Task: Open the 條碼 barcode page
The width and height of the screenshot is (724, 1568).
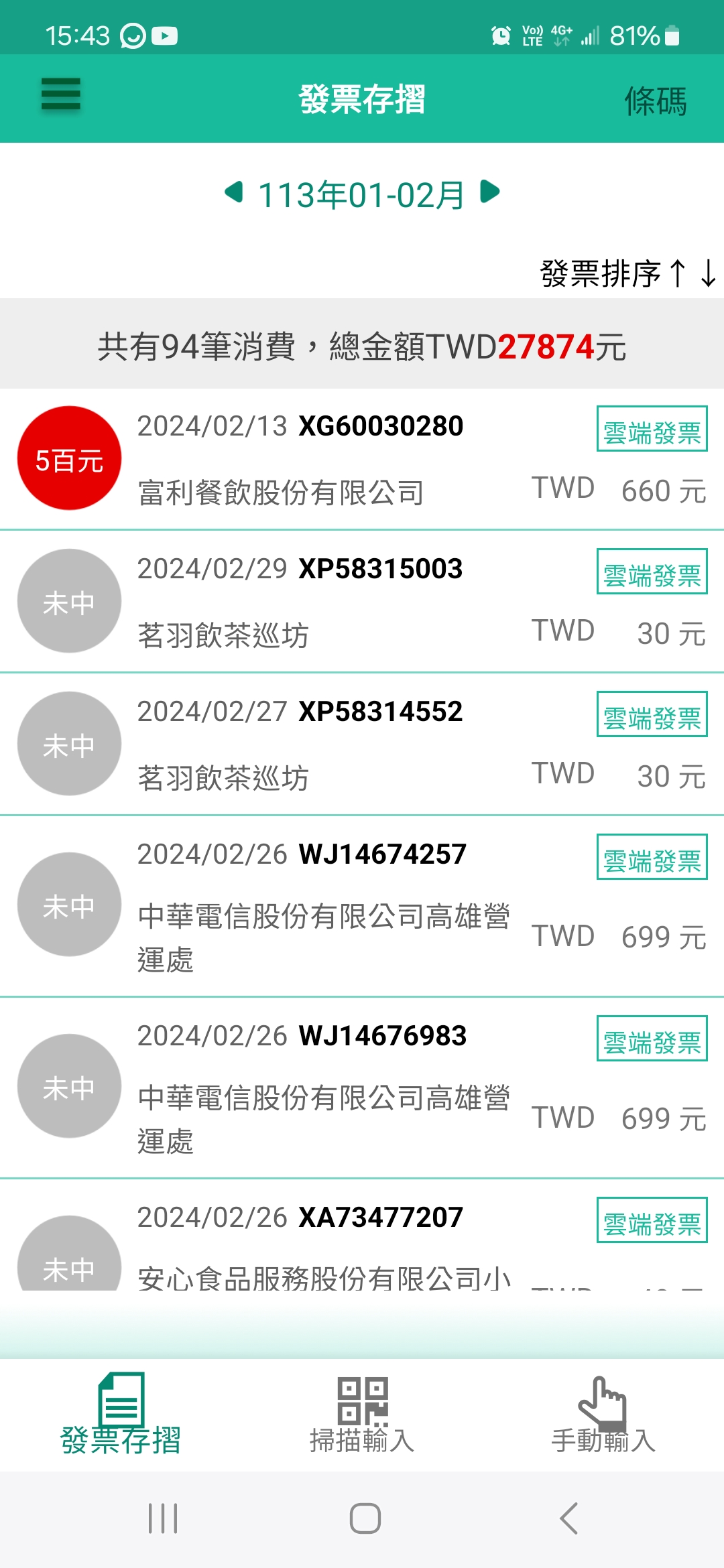Action: pos(656,101)
